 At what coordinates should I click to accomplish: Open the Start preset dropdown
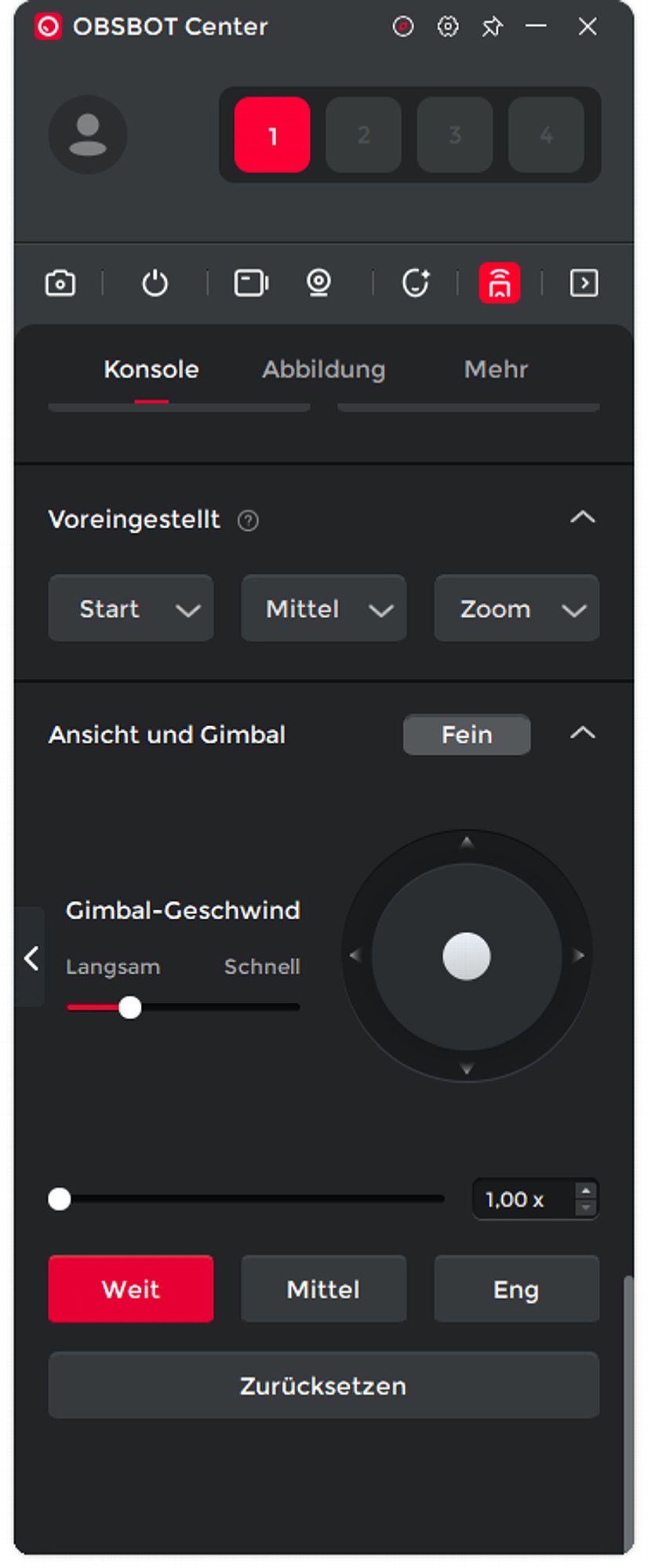tap(131, 608)
